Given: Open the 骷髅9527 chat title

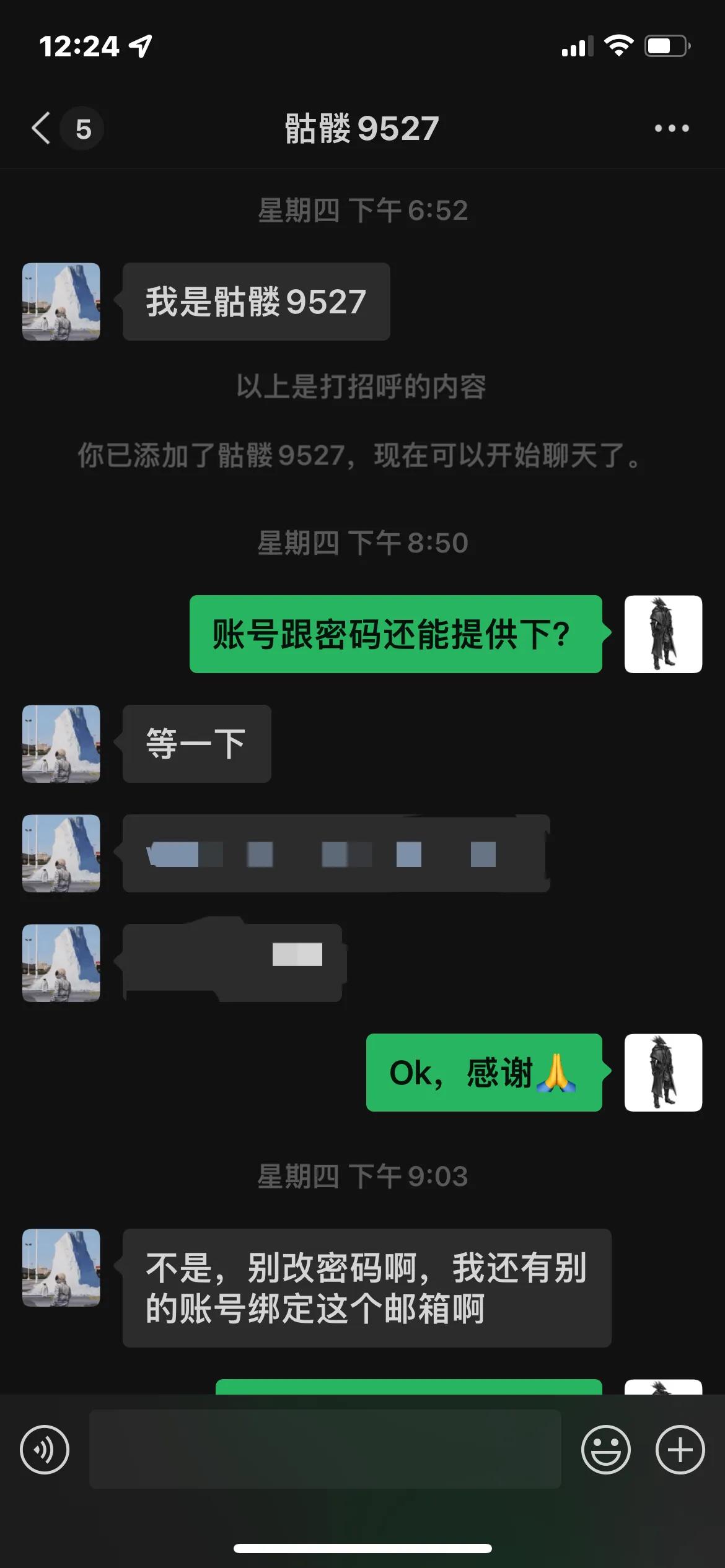Looking at the screenshot, I should (362, 128).
